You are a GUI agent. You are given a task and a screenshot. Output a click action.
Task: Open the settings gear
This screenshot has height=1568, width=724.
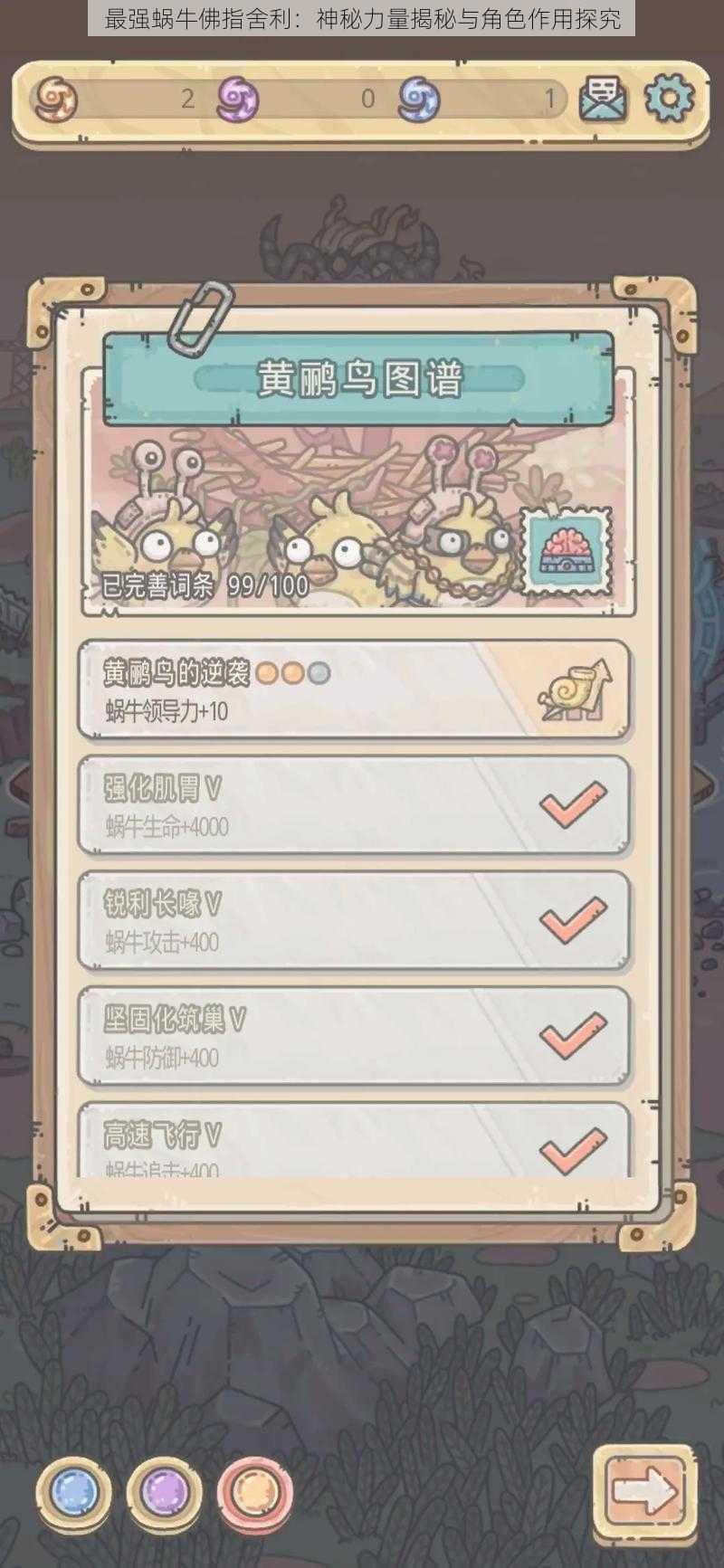point(669,98)
